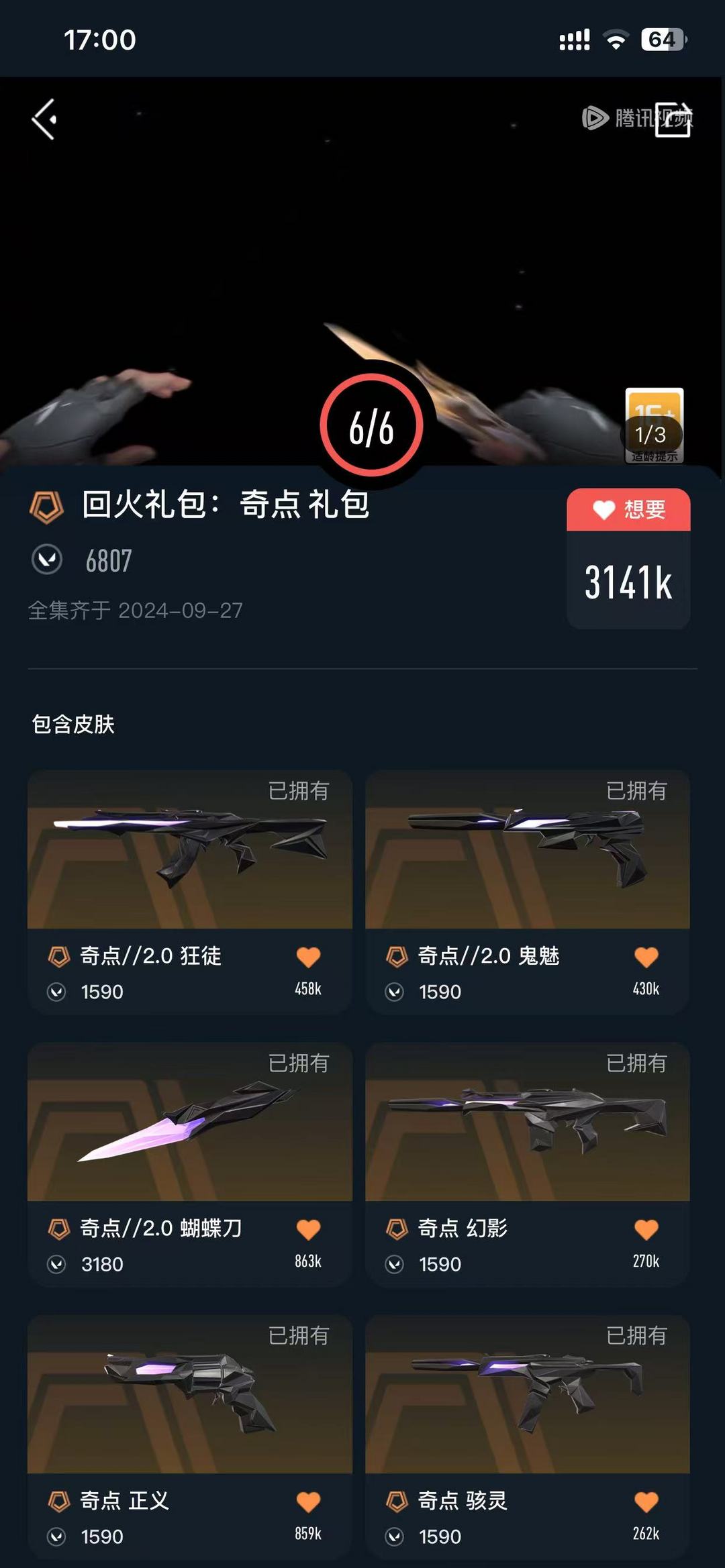Go back with the top-left arrow
This screenshot has height=1568, width=725.
click(x=44, y=119)
